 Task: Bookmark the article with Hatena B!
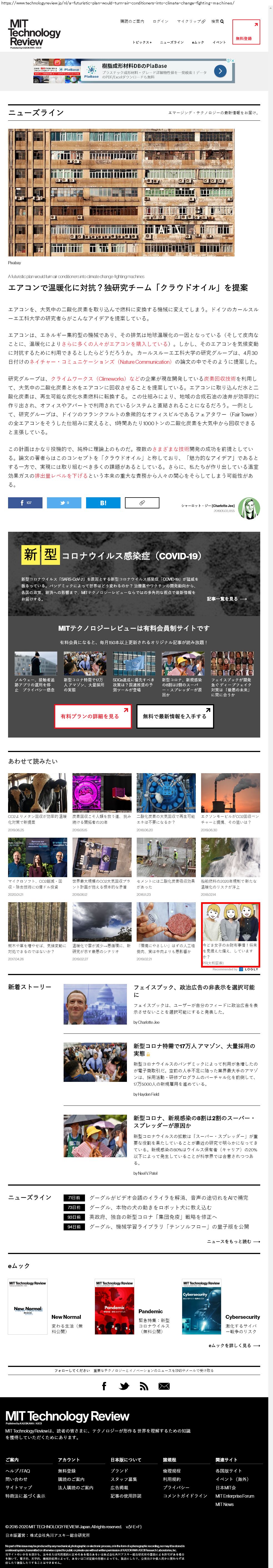103,503
